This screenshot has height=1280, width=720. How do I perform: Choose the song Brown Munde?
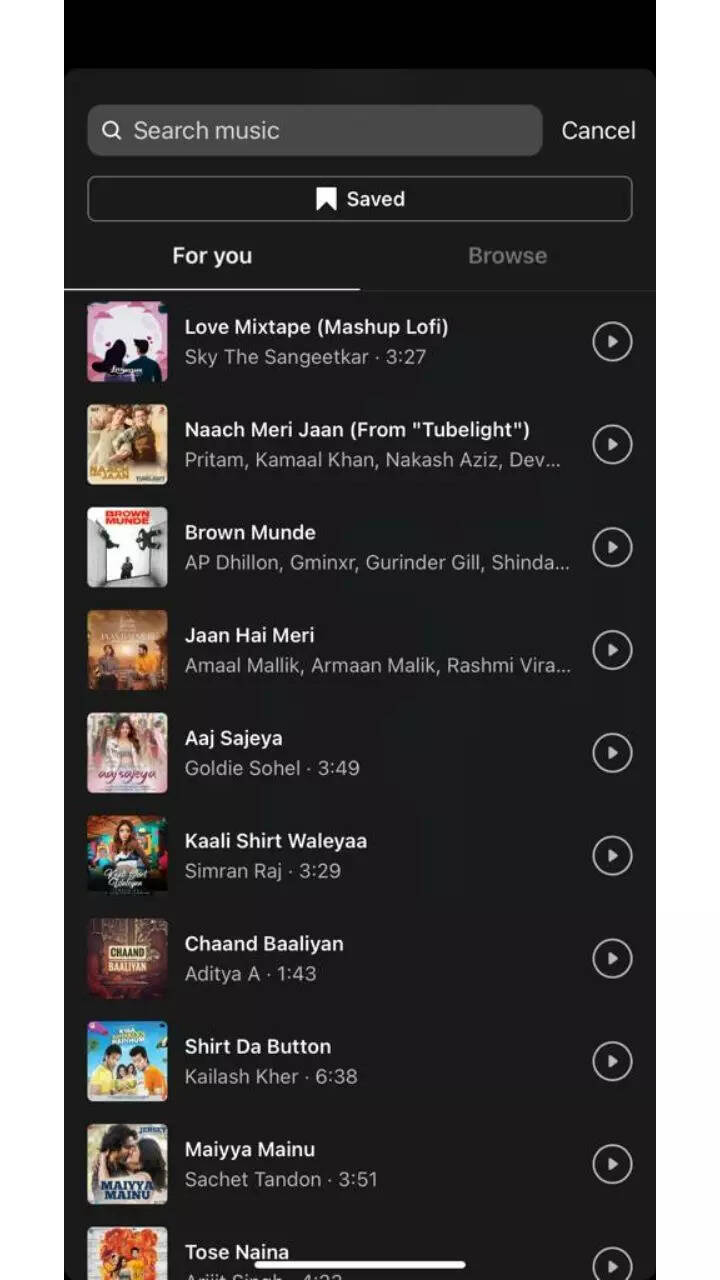(x=330, y=547)
